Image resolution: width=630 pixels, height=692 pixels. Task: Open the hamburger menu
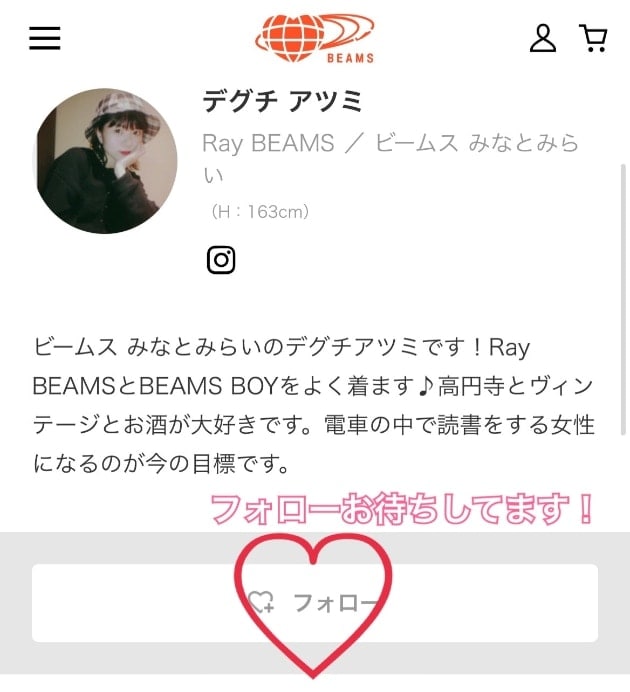click(x=45, y=38)
